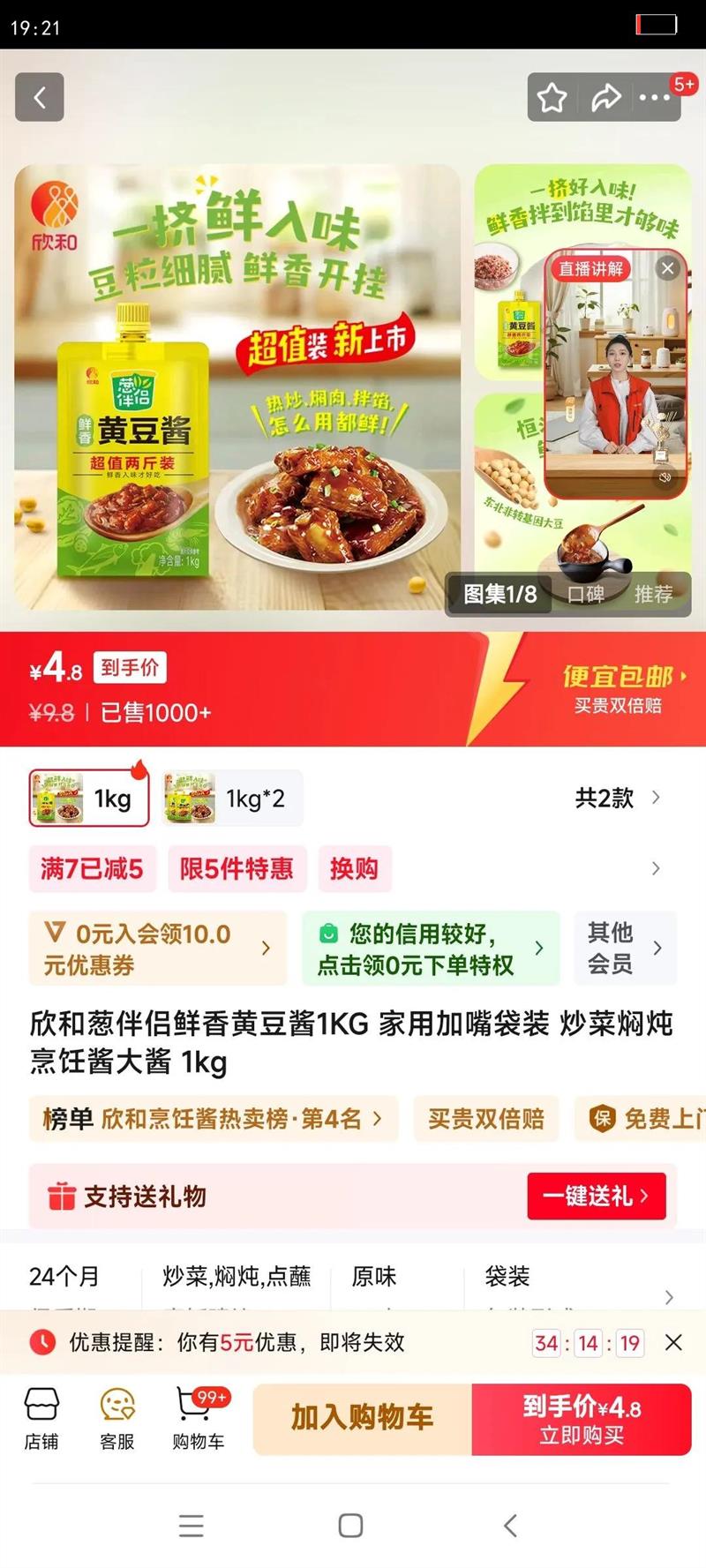The width and height of the screenshot is (706, 1568).
Task: Open the share menu
Action: [605, 97]
